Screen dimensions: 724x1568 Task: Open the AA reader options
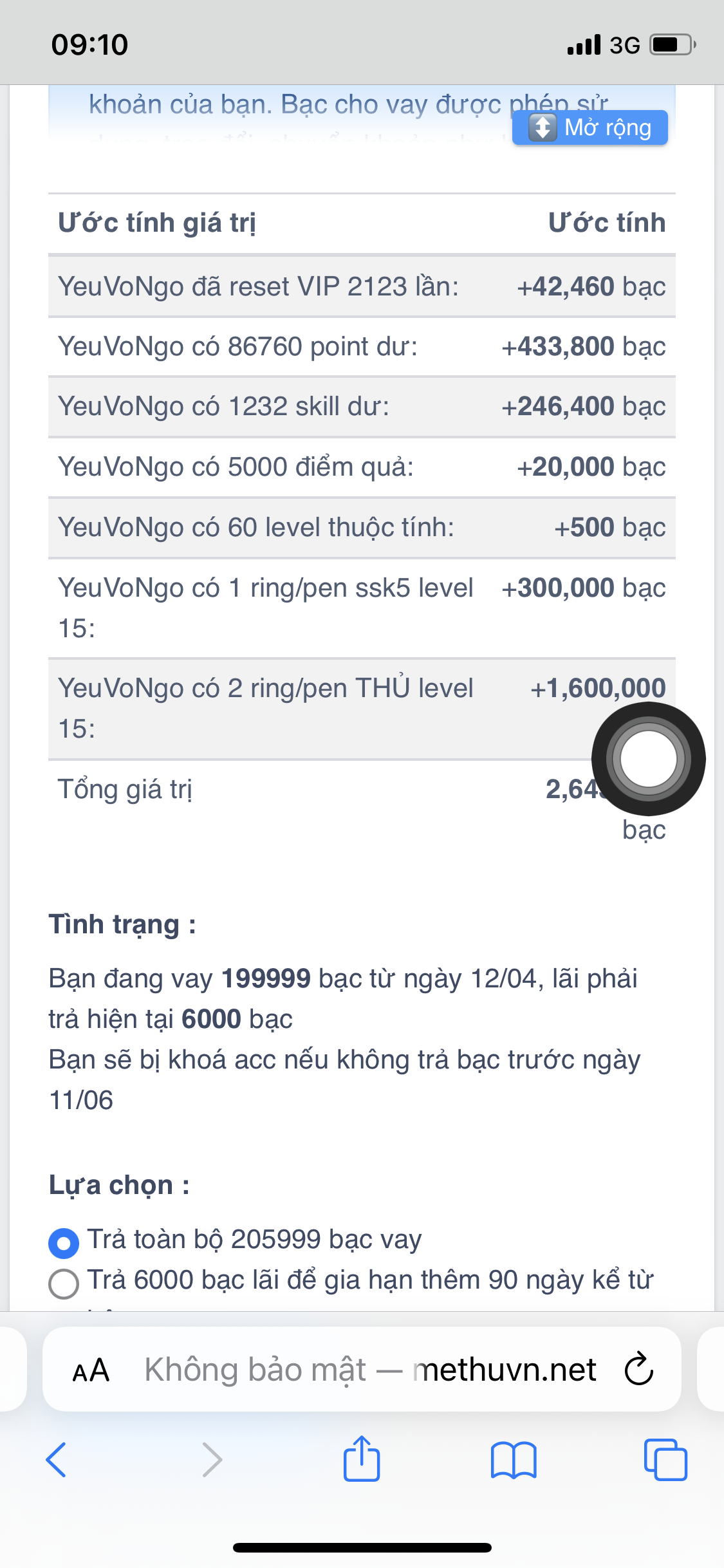(x=91, y=1370)
